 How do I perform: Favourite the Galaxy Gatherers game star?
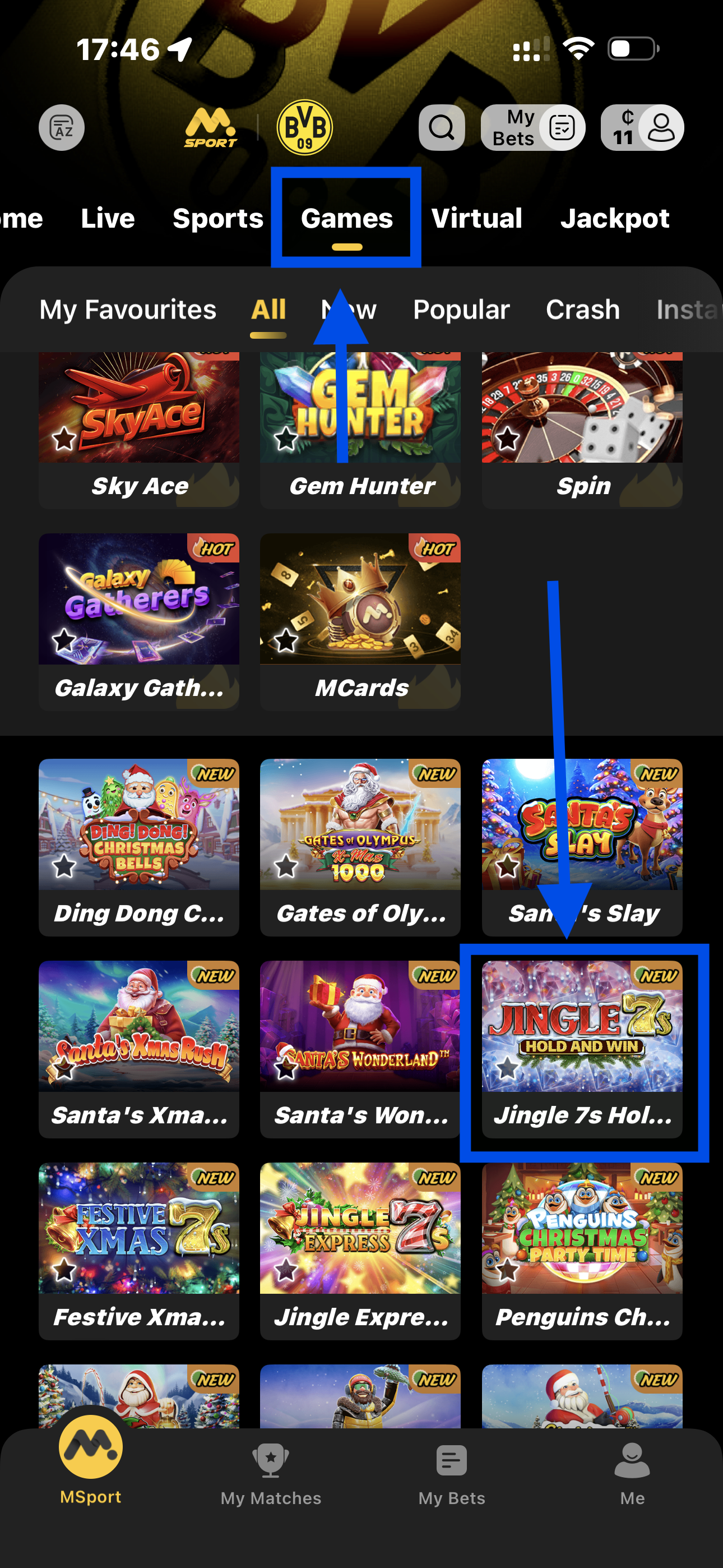point(64,640)
